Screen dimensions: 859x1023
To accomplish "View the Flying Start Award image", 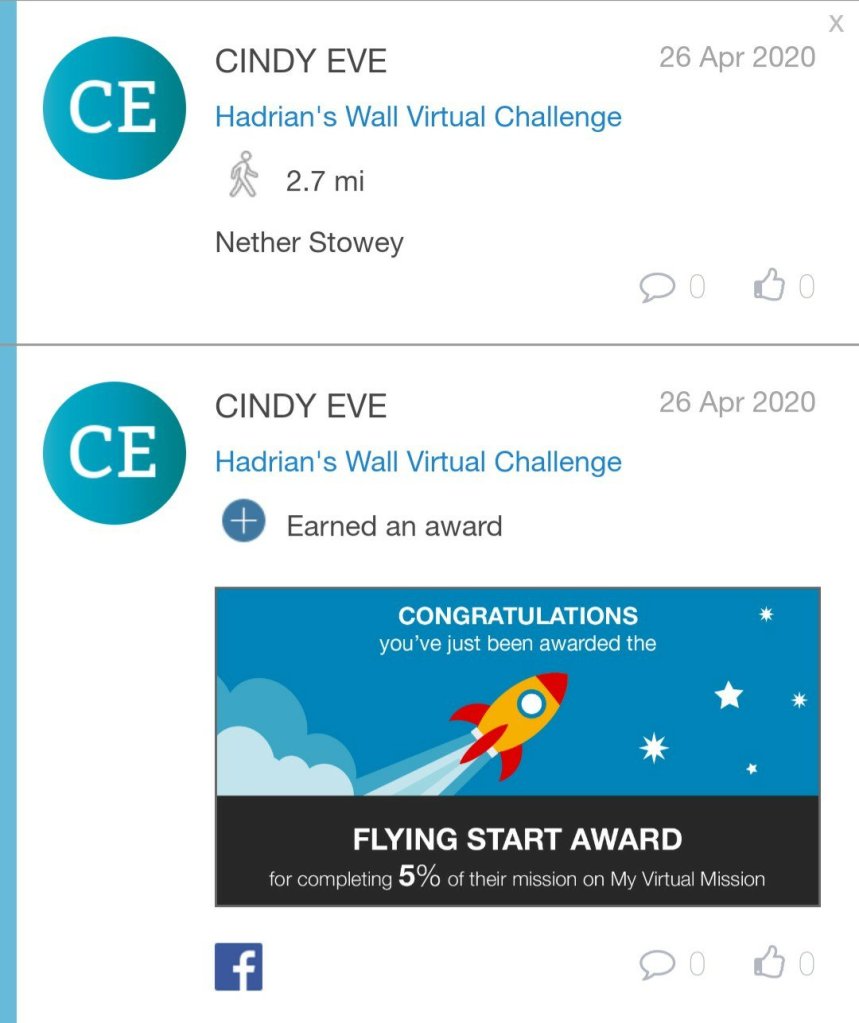I will pyautogui.click(x=517, y=746).
